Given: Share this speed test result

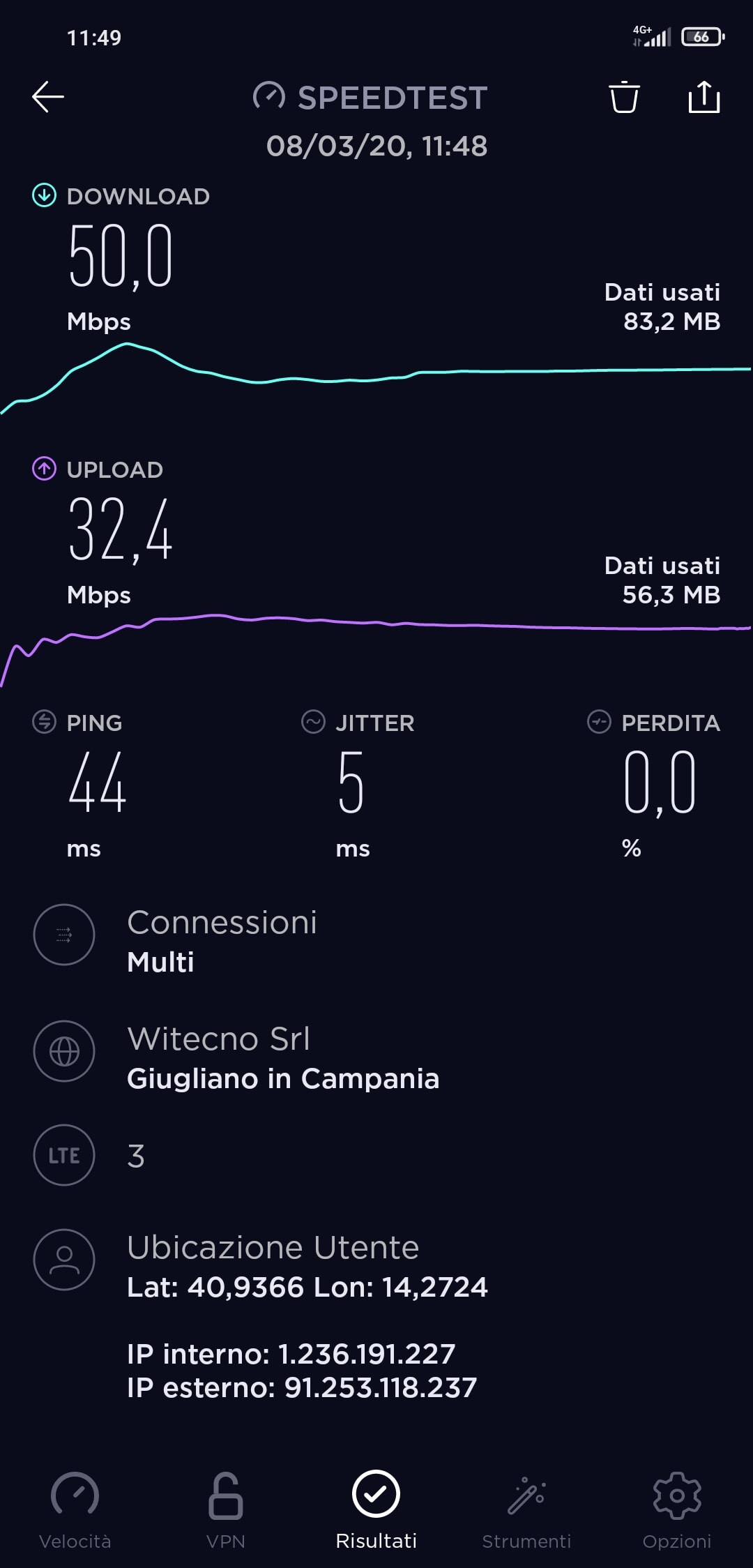Looking at the screenshot, I should [x=703, y=97].
